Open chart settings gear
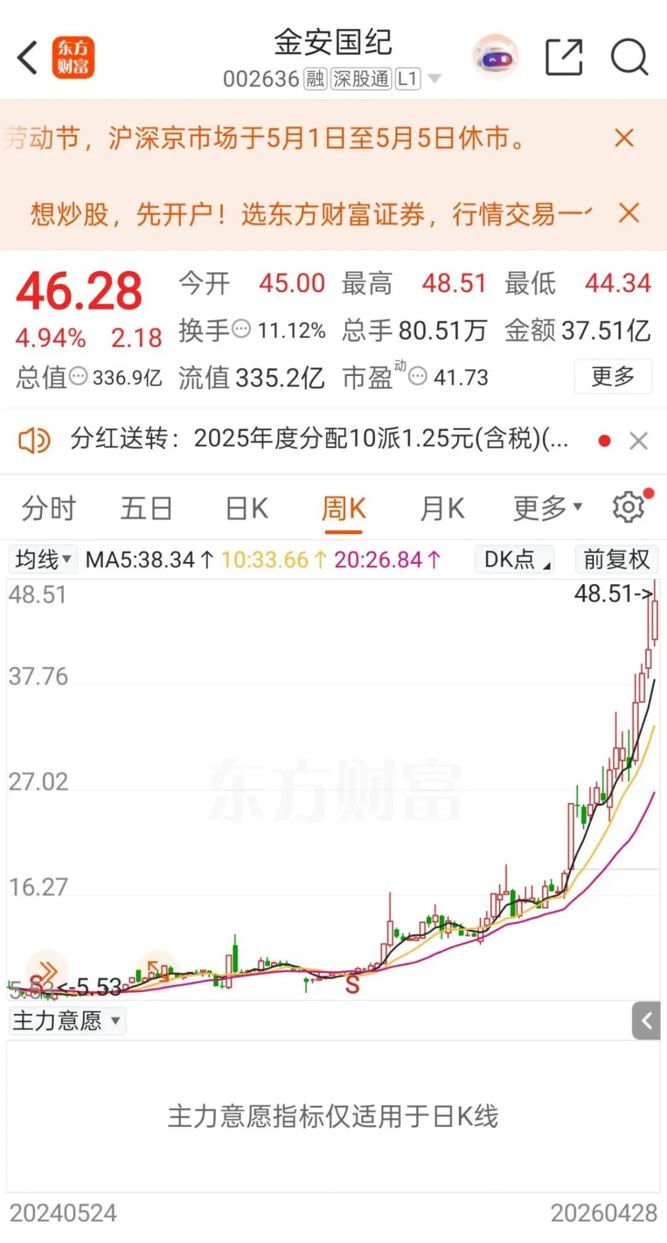This screenshot has width=667, height=1243. (x=628, y=508)
